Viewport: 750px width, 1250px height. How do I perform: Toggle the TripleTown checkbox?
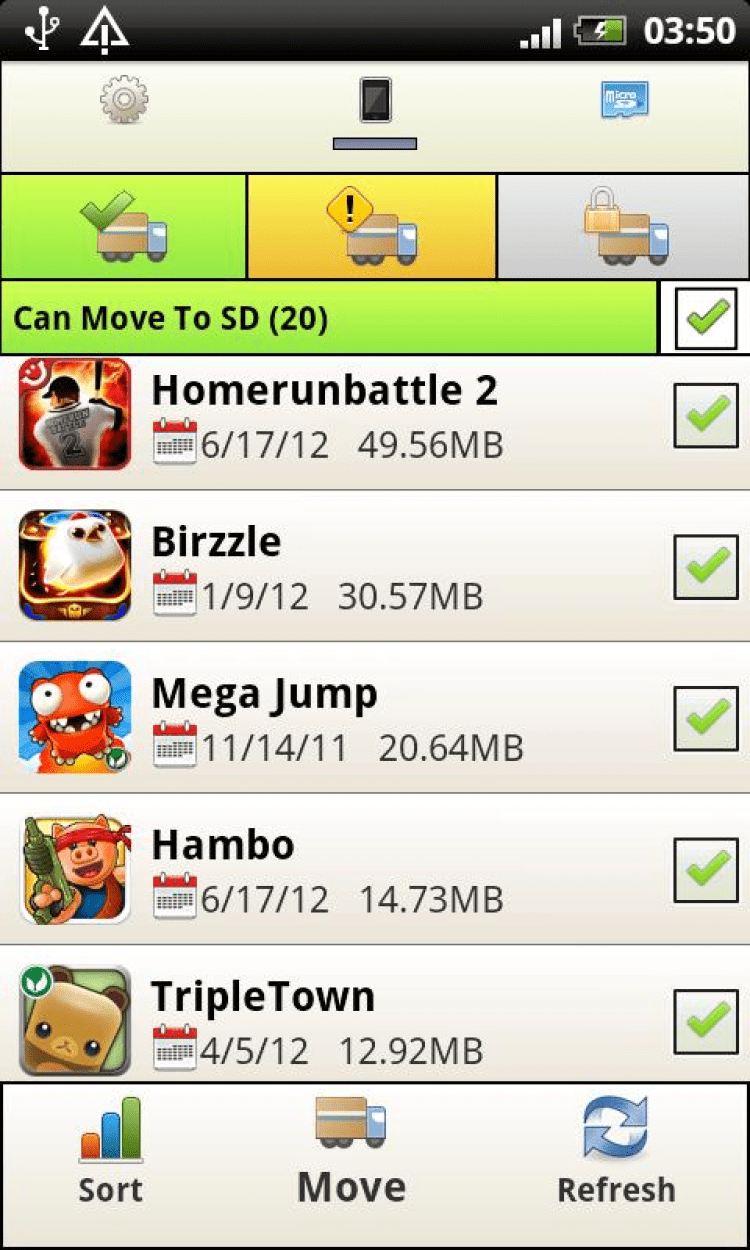coord(705,1021)
